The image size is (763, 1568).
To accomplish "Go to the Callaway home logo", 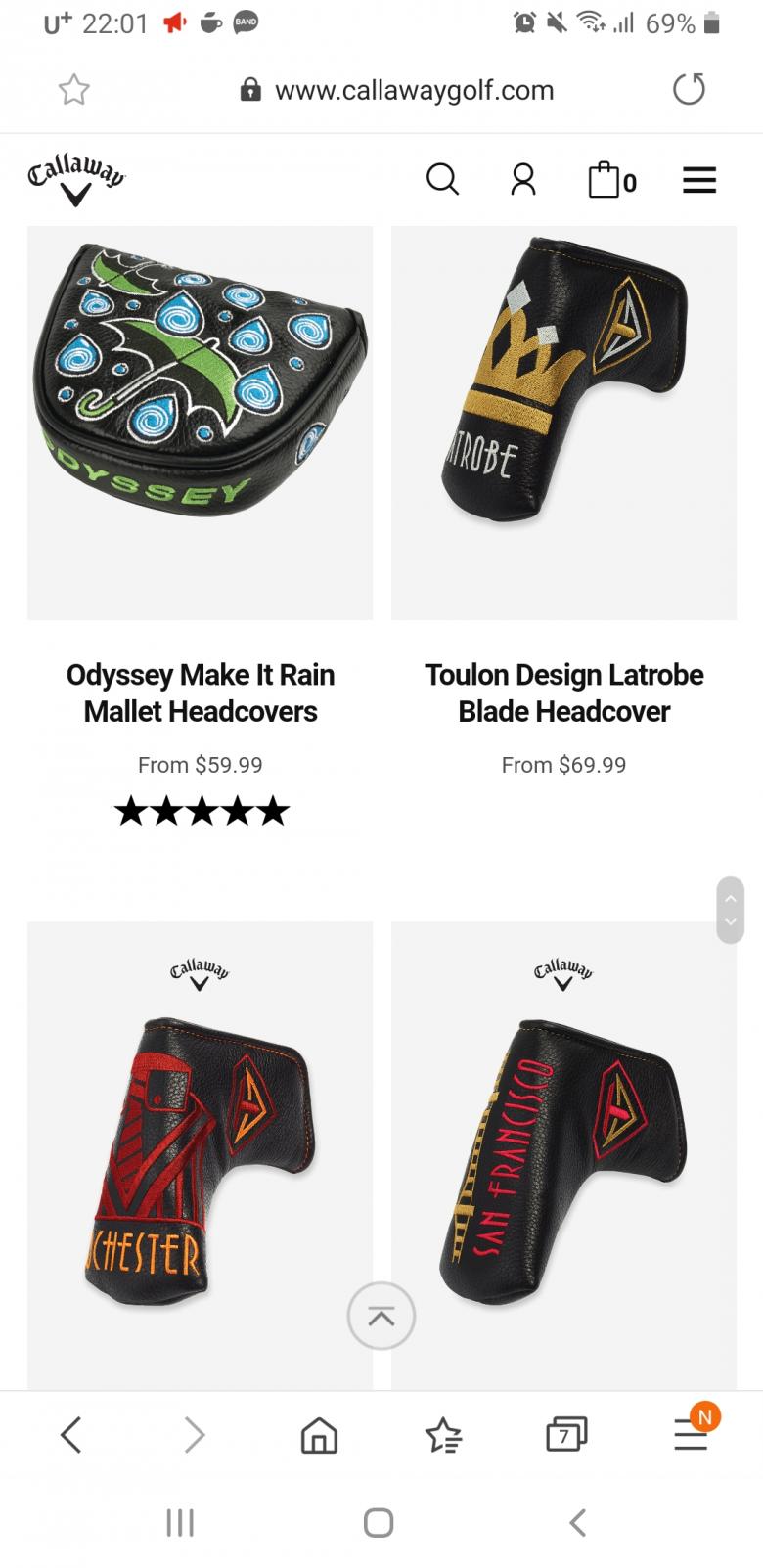I will 75,179.
